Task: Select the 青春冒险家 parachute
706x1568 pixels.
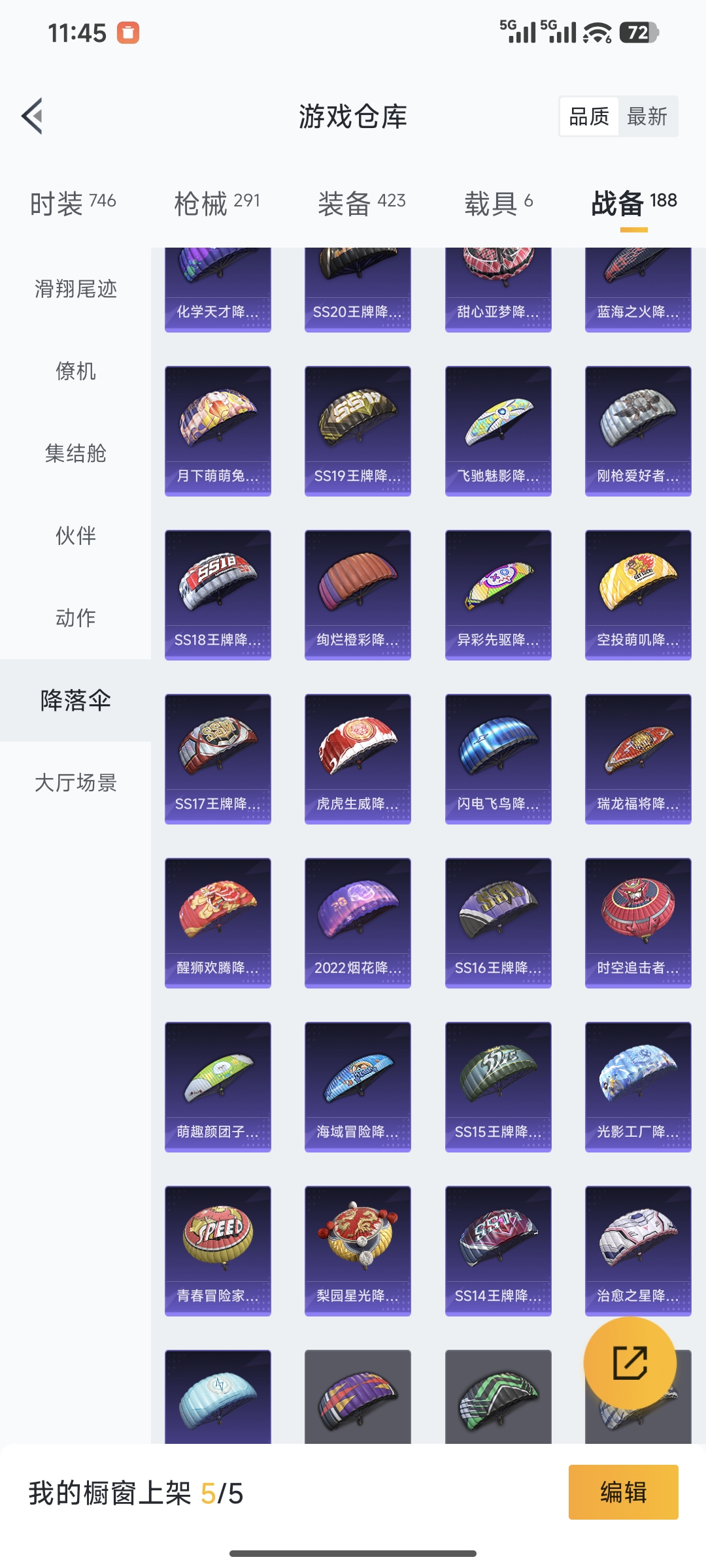Action: click(x=218, y=1250)
